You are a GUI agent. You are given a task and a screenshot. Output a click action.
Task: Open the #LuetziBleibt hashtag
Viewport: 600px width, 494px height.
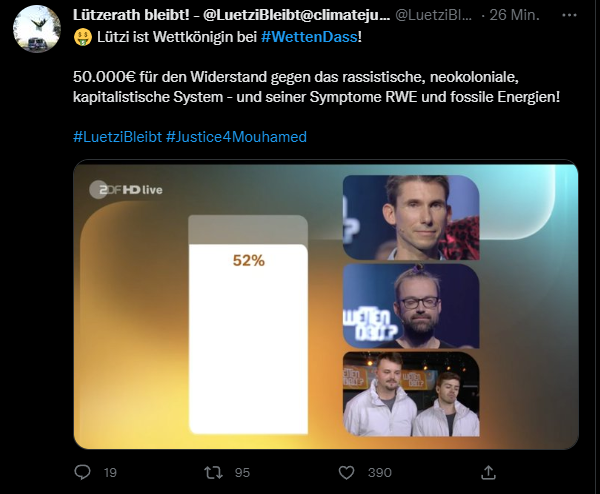click(x=118, y=136)
